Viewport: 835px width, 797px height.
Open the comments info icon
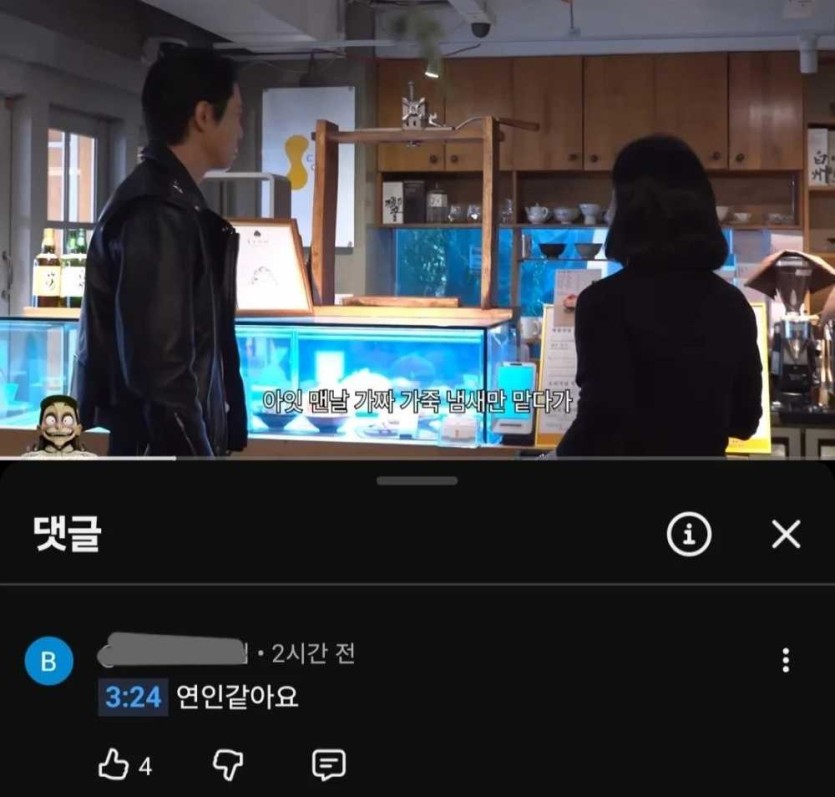(689, 535)
